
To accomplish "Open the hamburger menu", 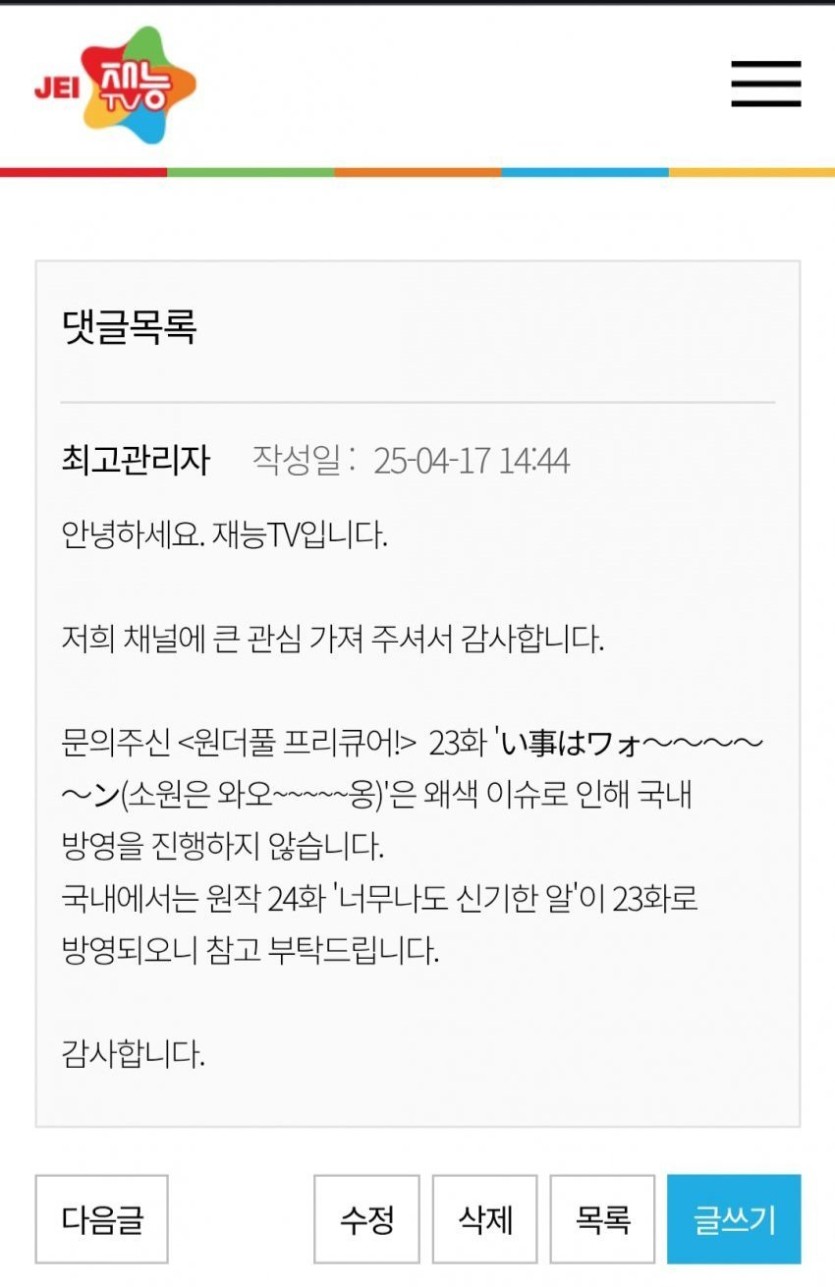I will [765, 84].
